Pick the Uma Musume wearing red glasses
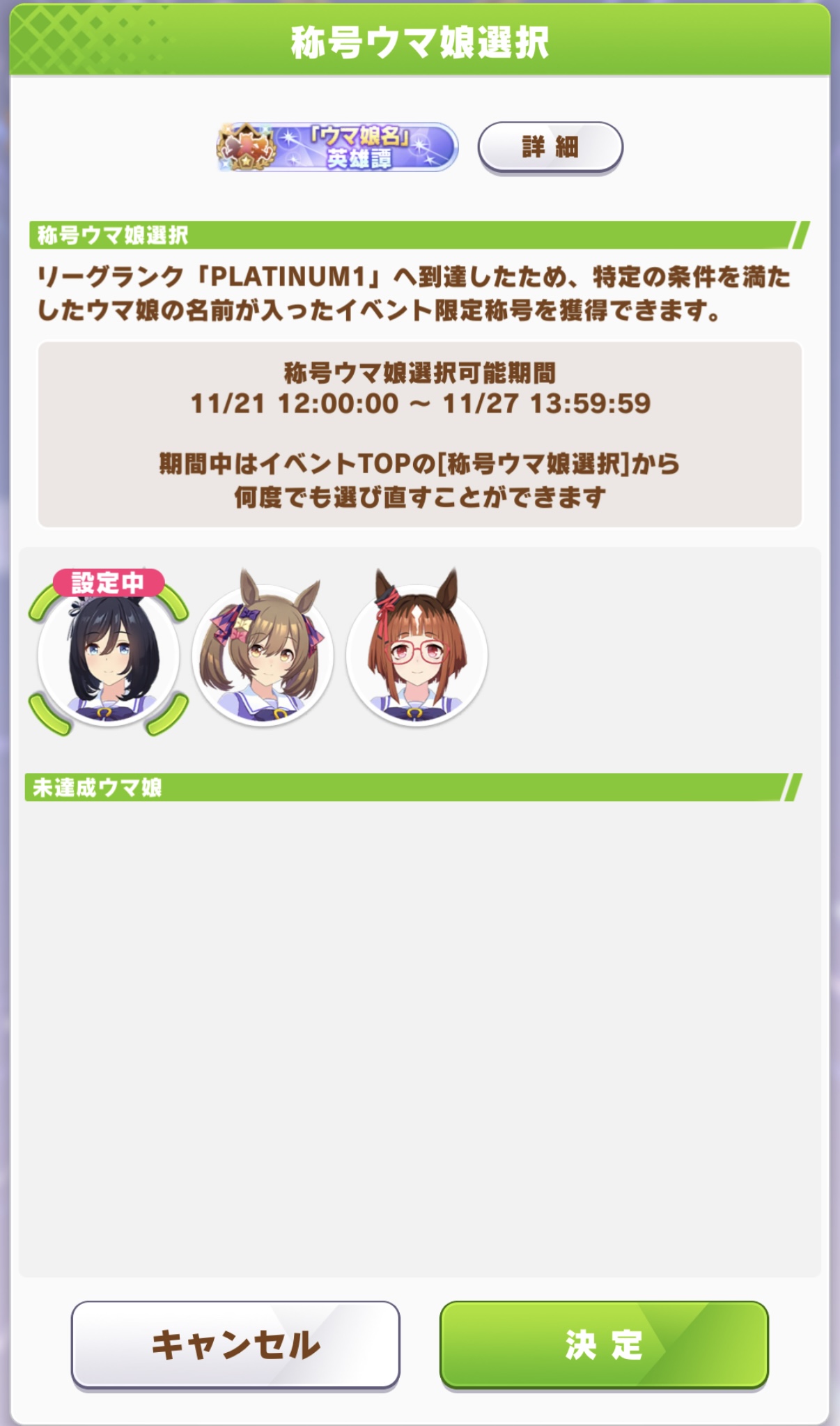This screenshot has width=840, height=1426. pos(417,655)
